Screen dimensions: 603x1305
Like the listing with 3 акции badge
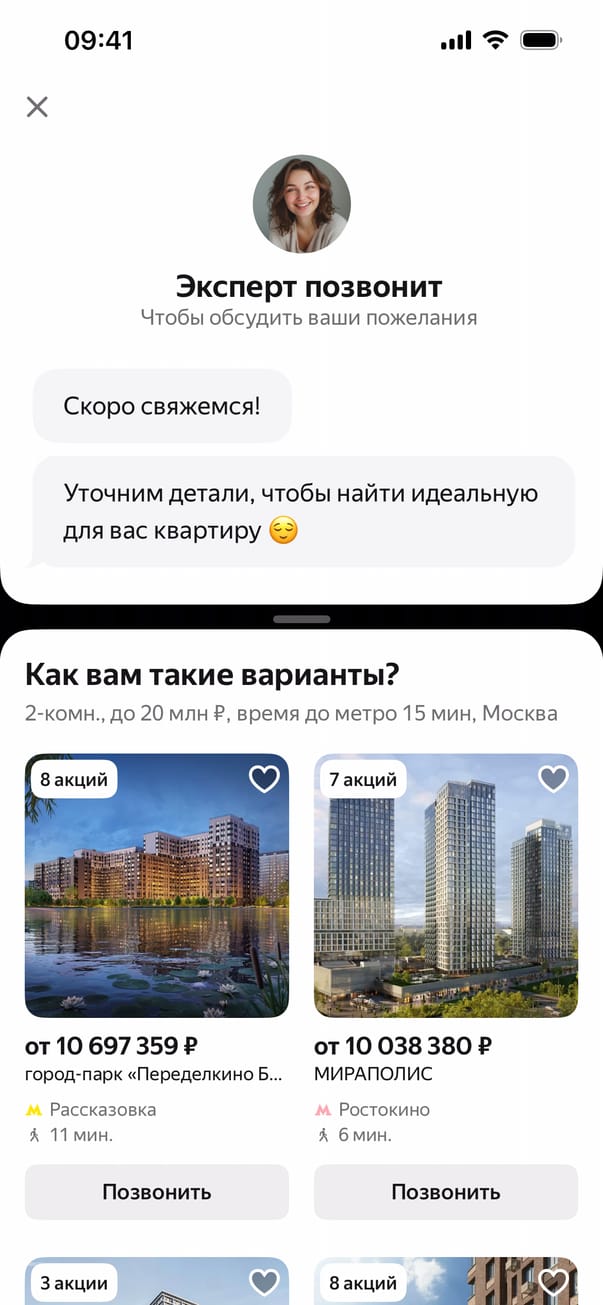click(264, 1282)
